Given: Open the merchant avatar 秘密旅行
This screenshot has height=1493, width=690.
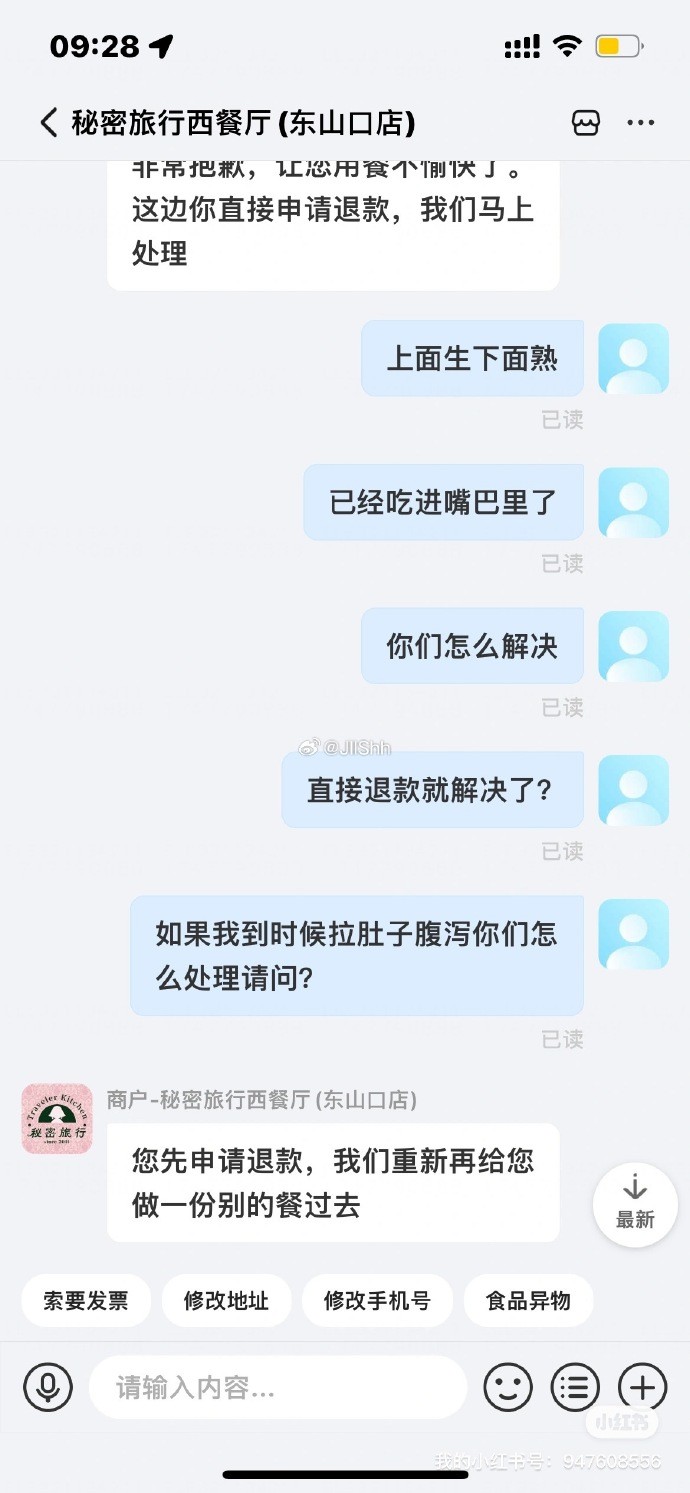Looking at the screenshot, I should click(57, 1118).
